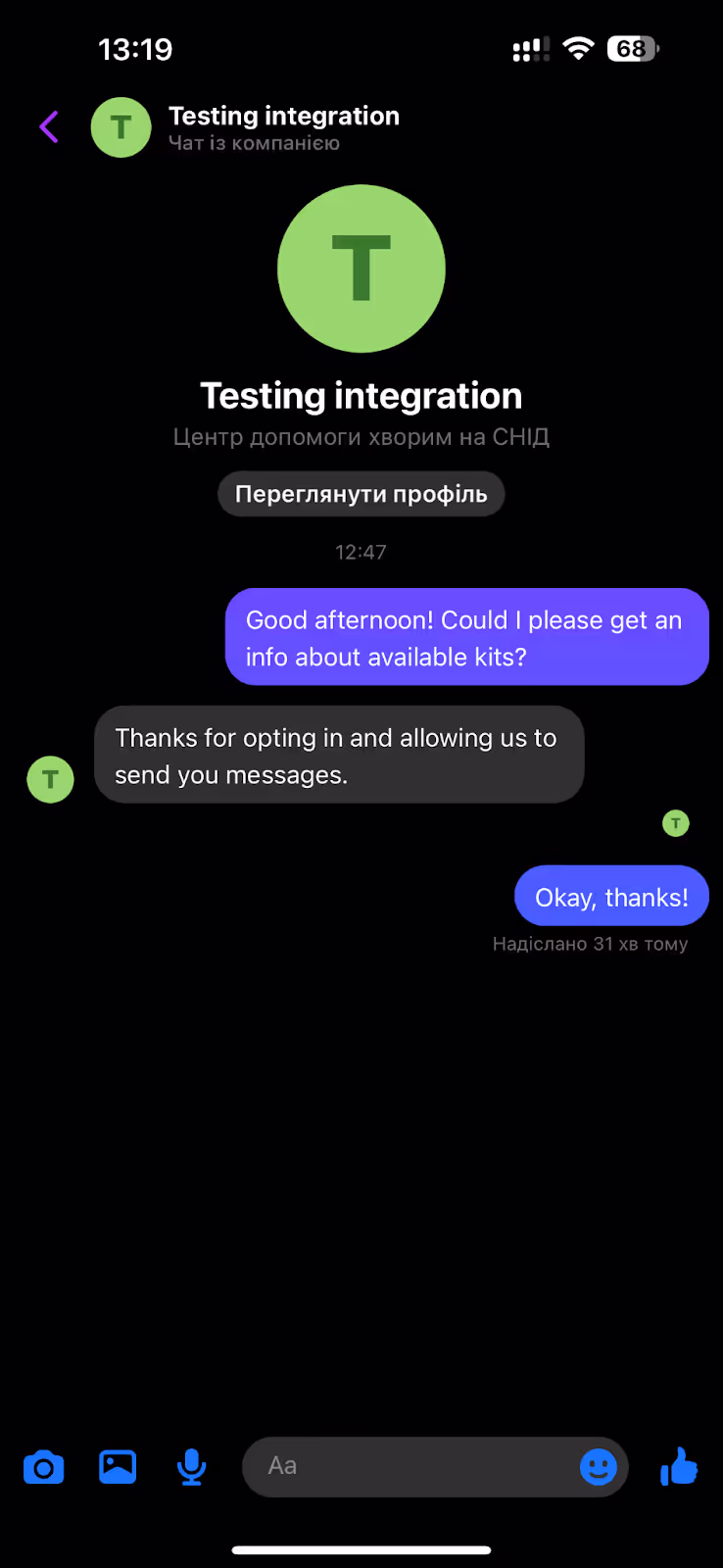Tap the Переглянути профіль button
The image size is (723, 1568).
click(x=361, y=494)
